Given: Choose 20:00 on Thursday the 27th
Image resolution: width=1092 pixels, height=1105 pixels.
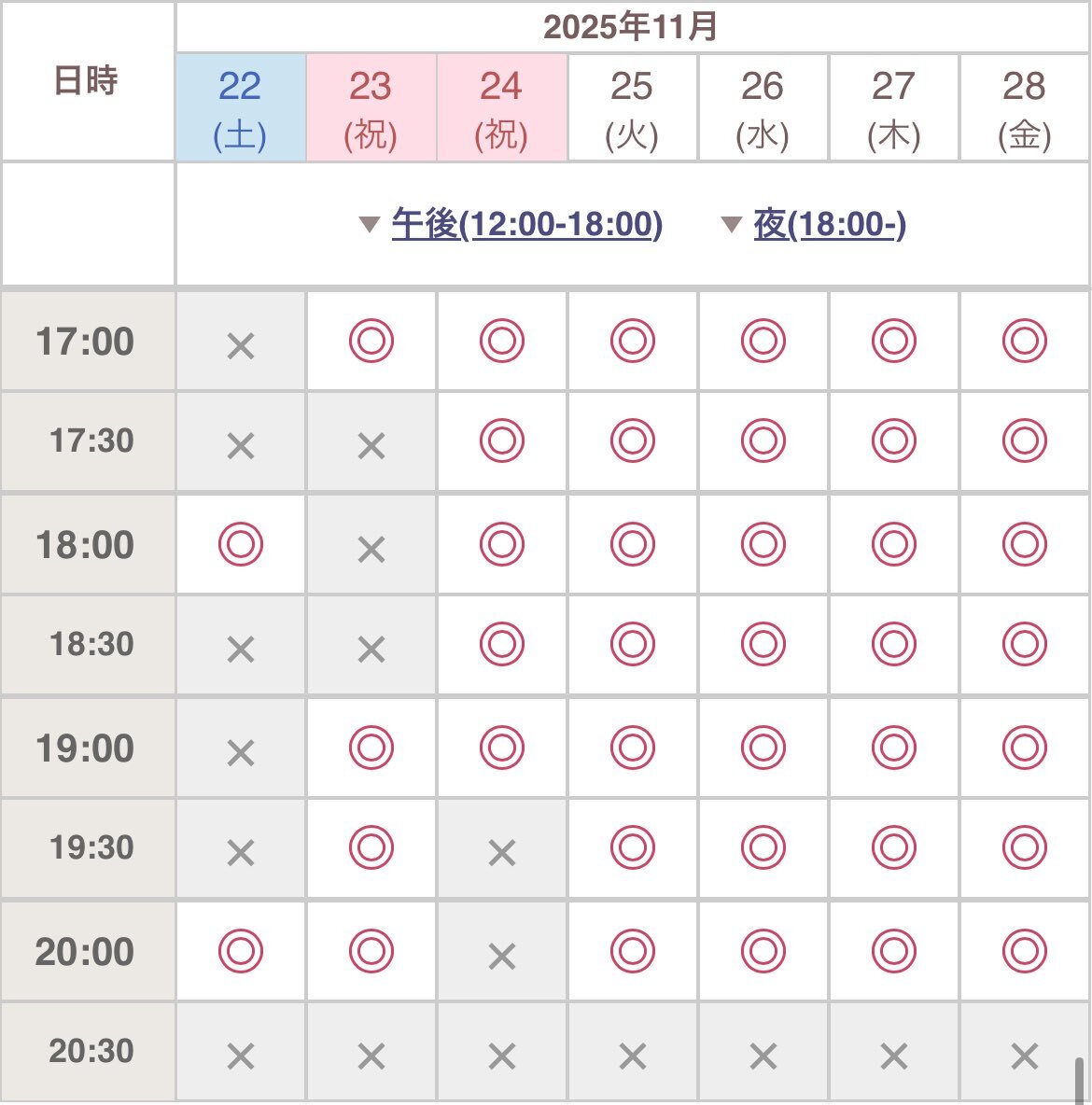Looking at the screenshot, I should click(x=894, y=951).
